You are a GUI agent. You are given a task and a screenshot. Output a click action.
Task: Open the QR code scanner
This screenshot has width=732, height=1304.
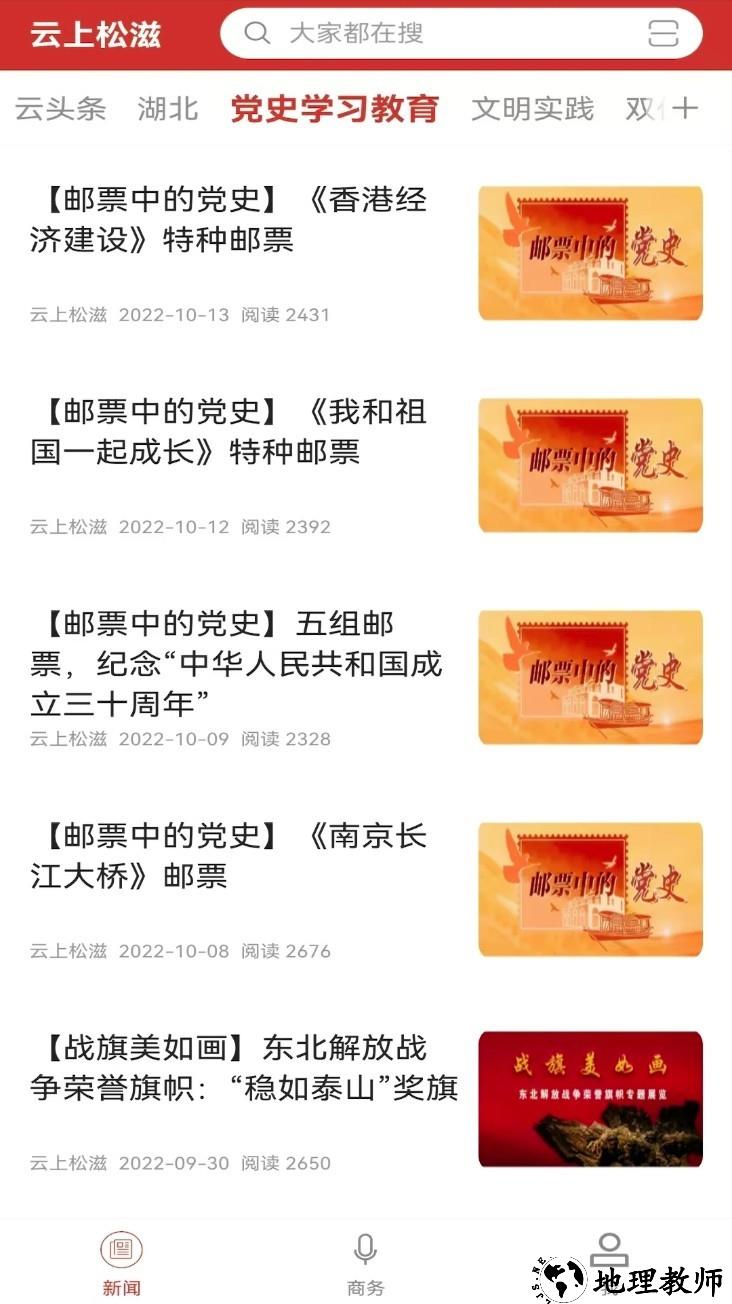[x=662, y=33]
